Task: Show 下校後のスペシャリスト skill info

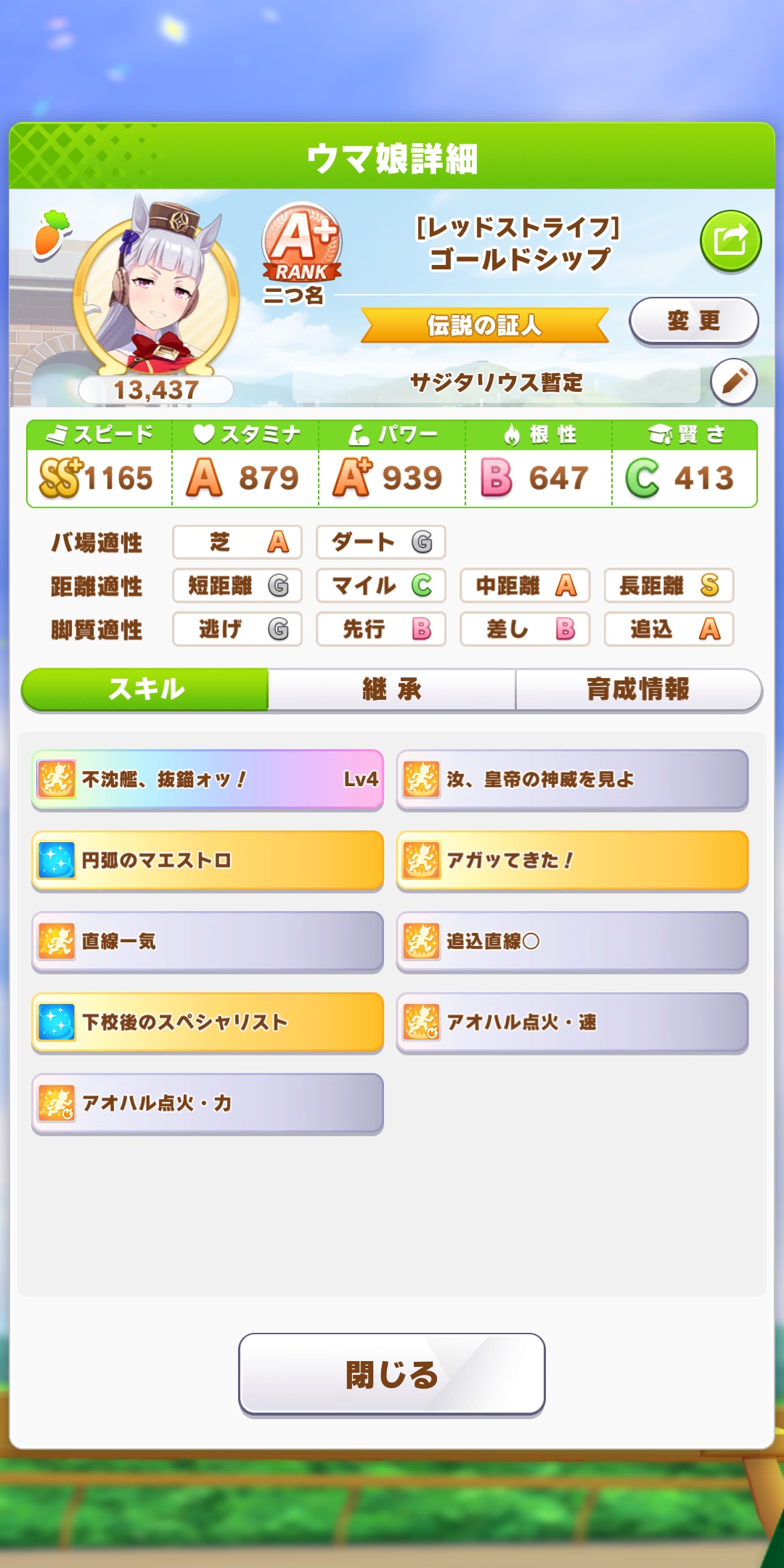Action: tap(208, 1022)
